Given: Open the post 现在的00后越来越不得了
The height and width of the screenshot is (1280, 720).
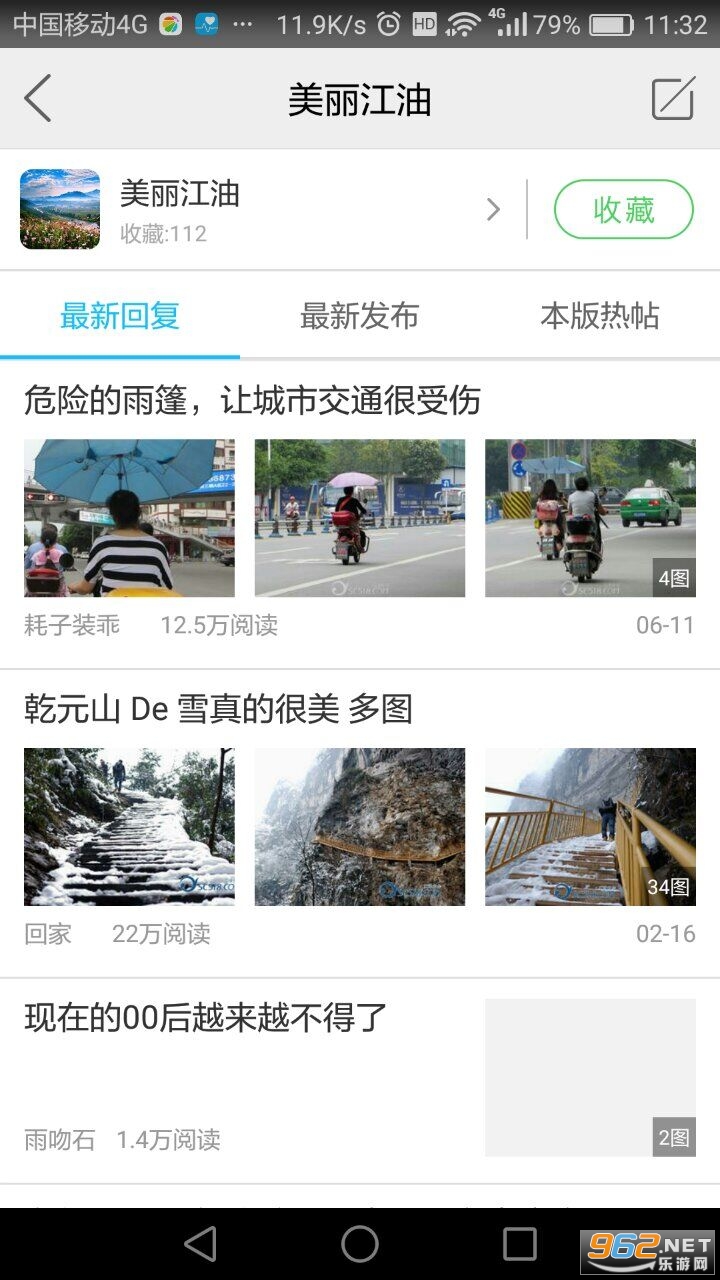Looking at the screenshot, I should pos(205,1018).
